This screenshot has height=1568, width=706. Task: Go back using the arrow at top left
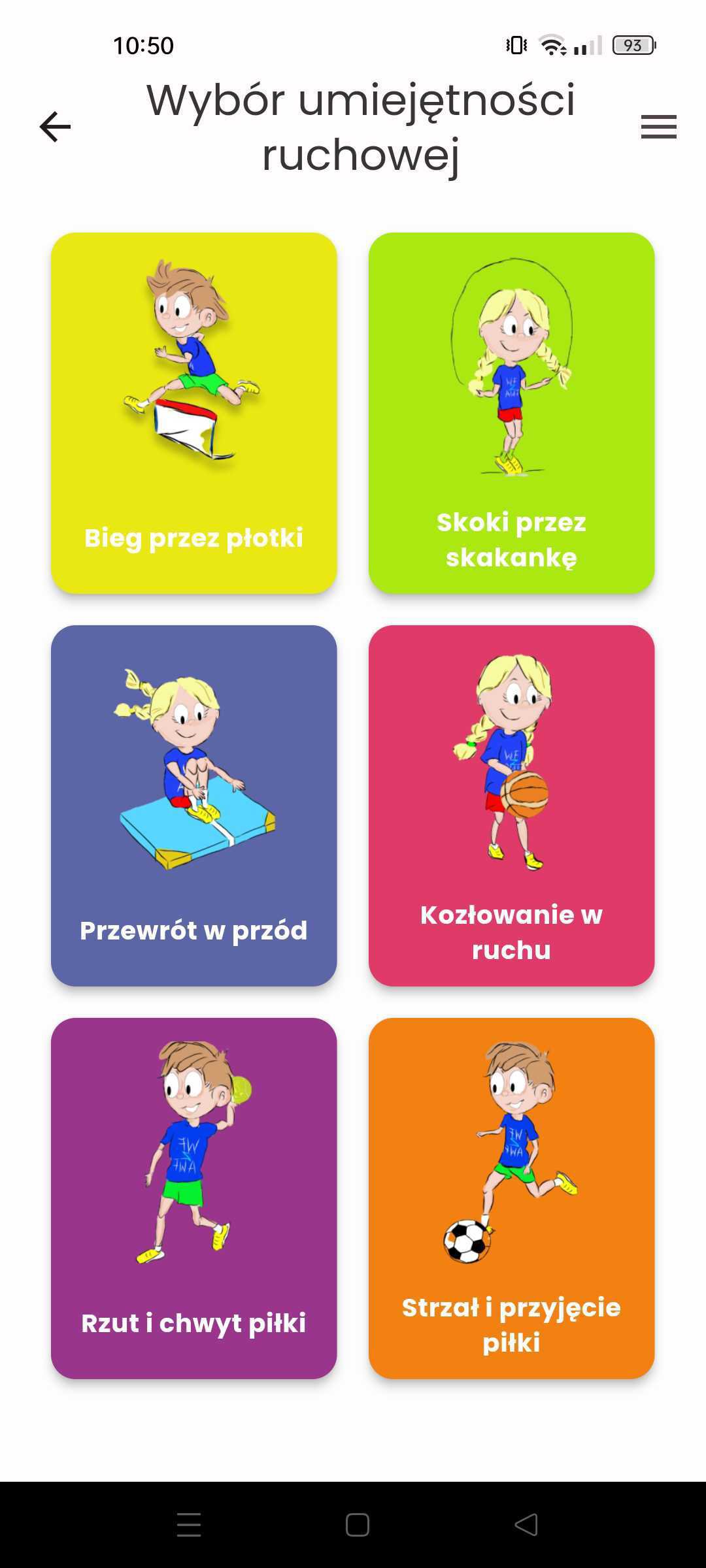tap(54, 127)
